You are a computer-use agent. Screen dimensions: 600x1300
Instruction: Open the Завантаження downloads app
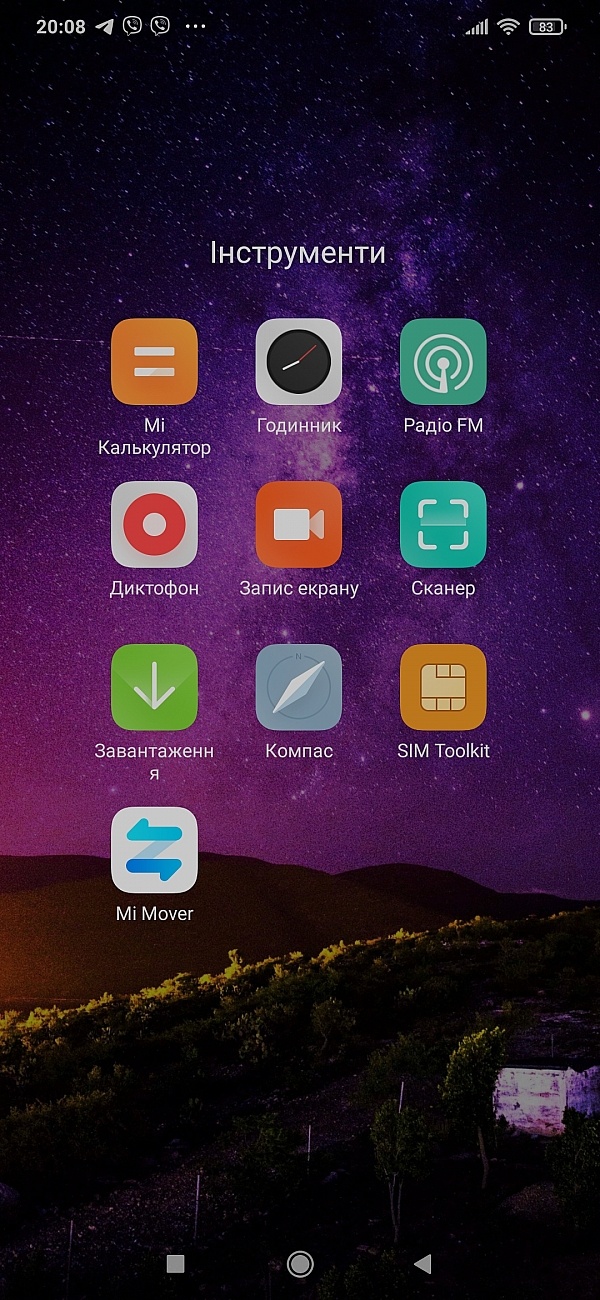coord(154,688)
